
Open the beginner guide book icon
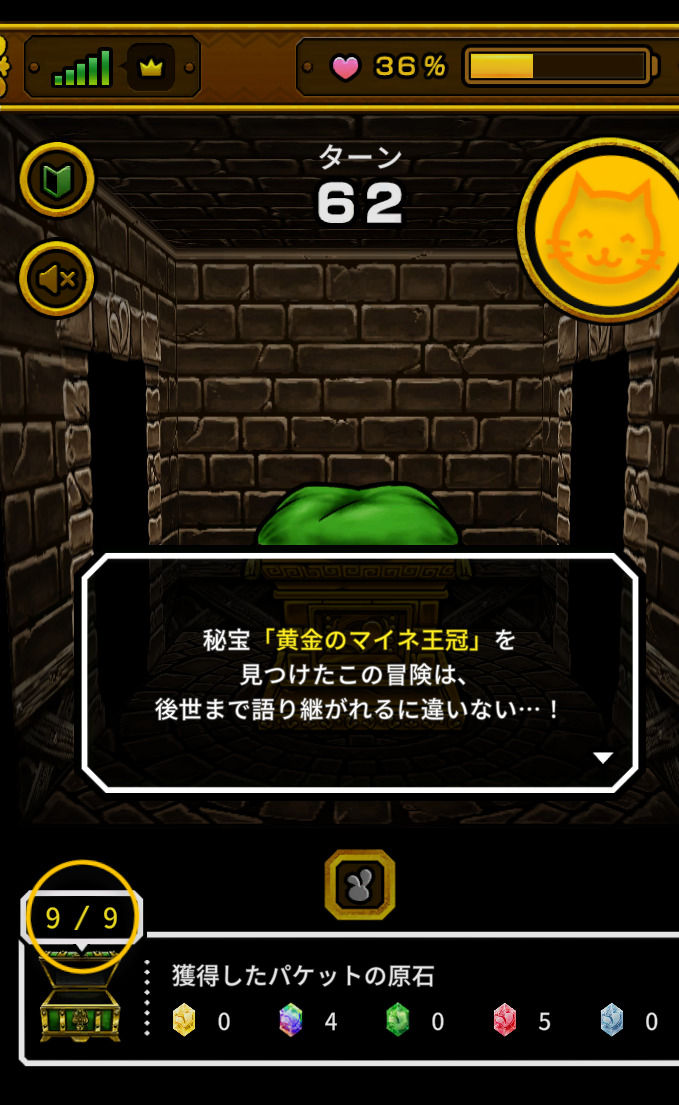click(57, 180)
